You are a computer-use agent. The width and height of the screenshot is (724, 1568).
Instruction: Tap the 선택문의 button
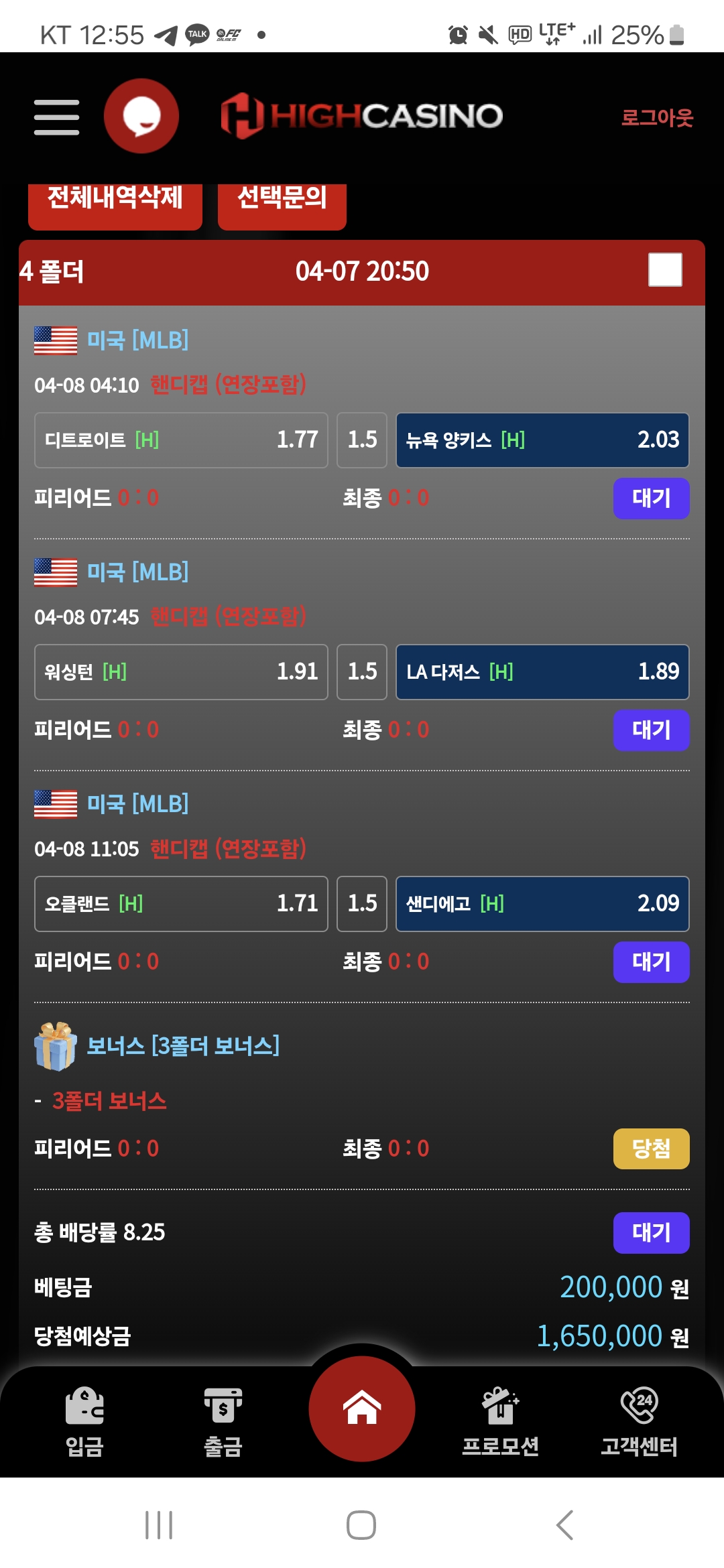click(282, 201)
